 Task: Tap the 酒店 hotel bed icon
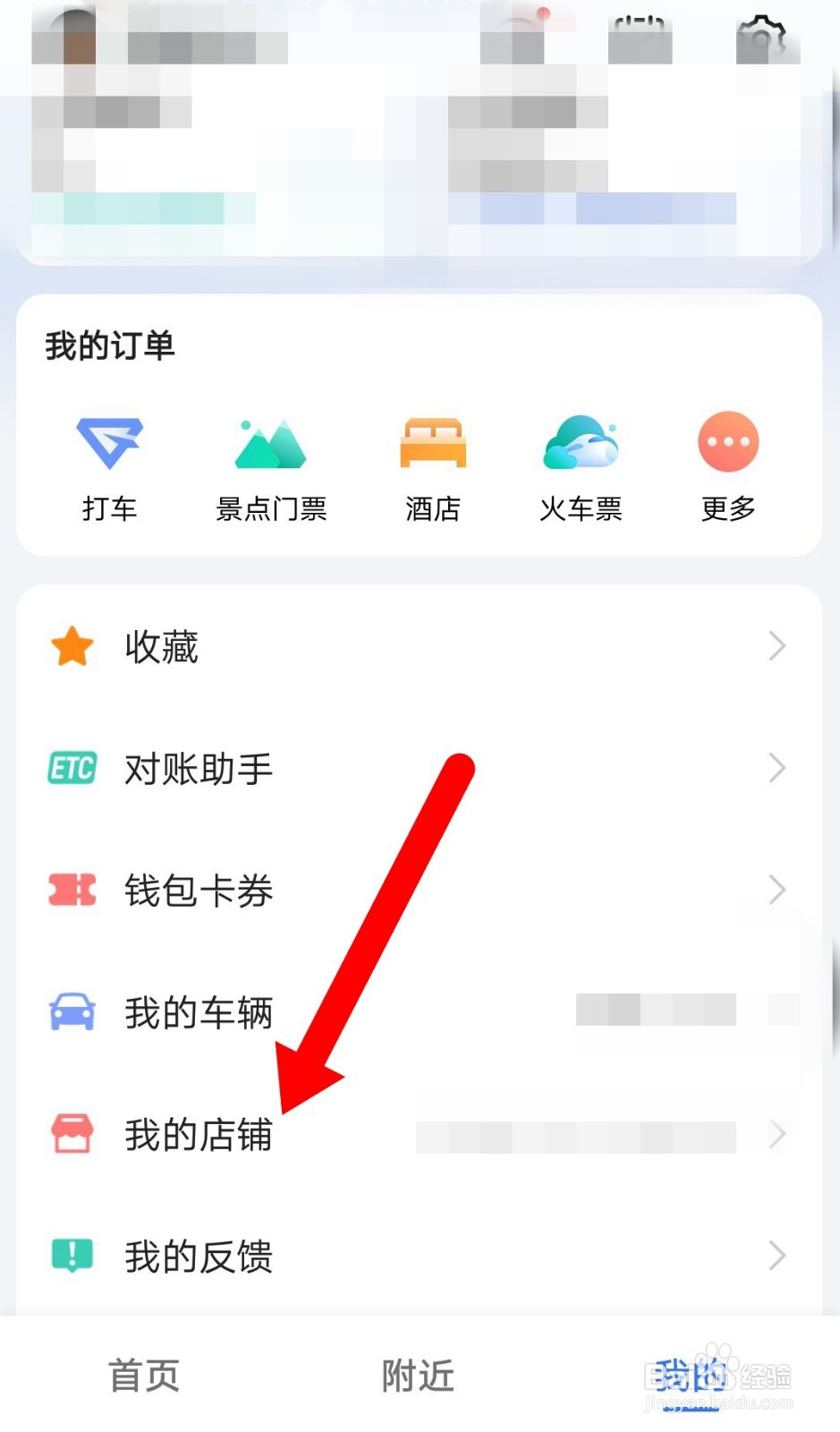point(433,442)
